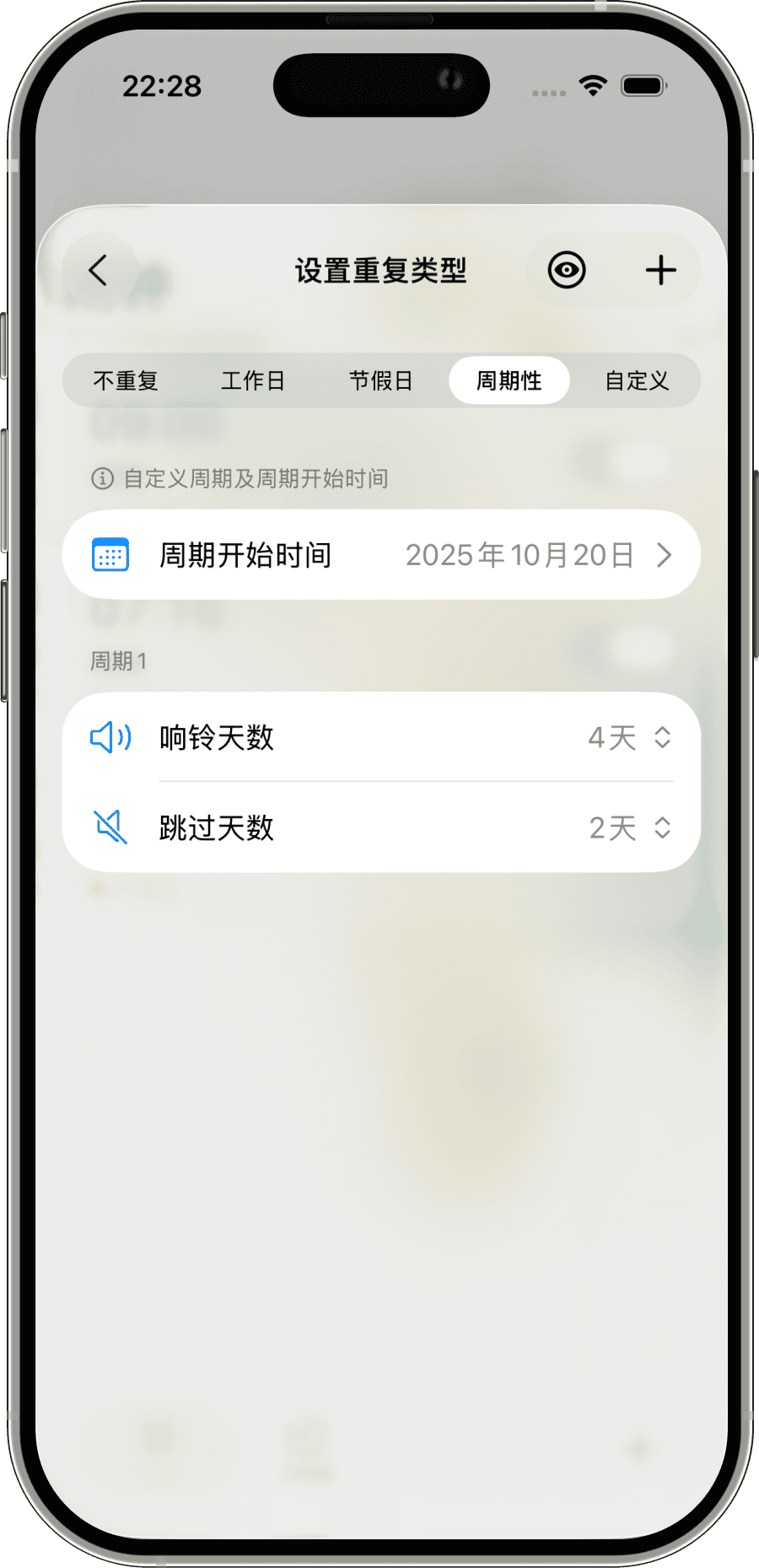Select the 工作日 tab
Viewport: 759px width, 1568px height.
[253, 381]
